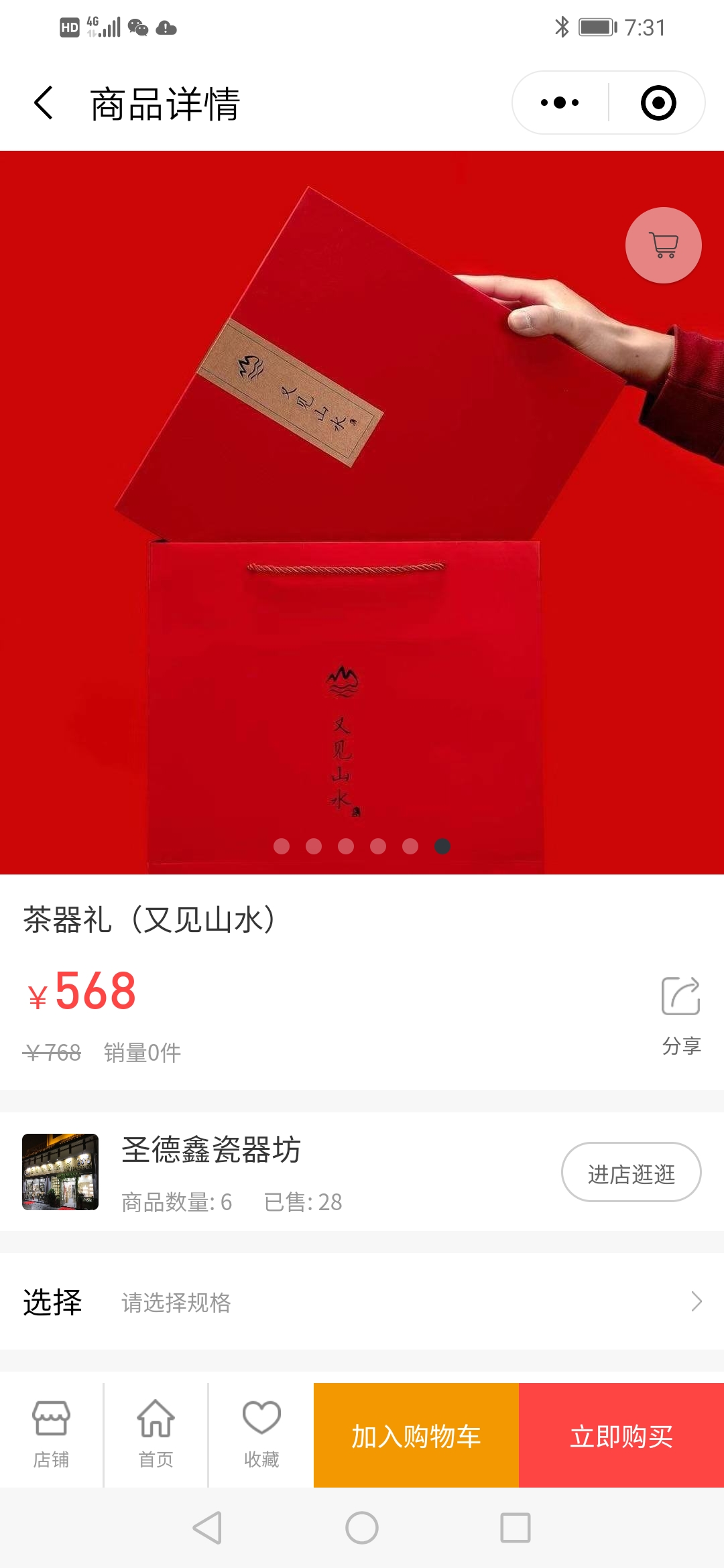Tap 立即购买 to buy now
Viewport: 724px width, 1568px height.
(x=621, y=1435)
